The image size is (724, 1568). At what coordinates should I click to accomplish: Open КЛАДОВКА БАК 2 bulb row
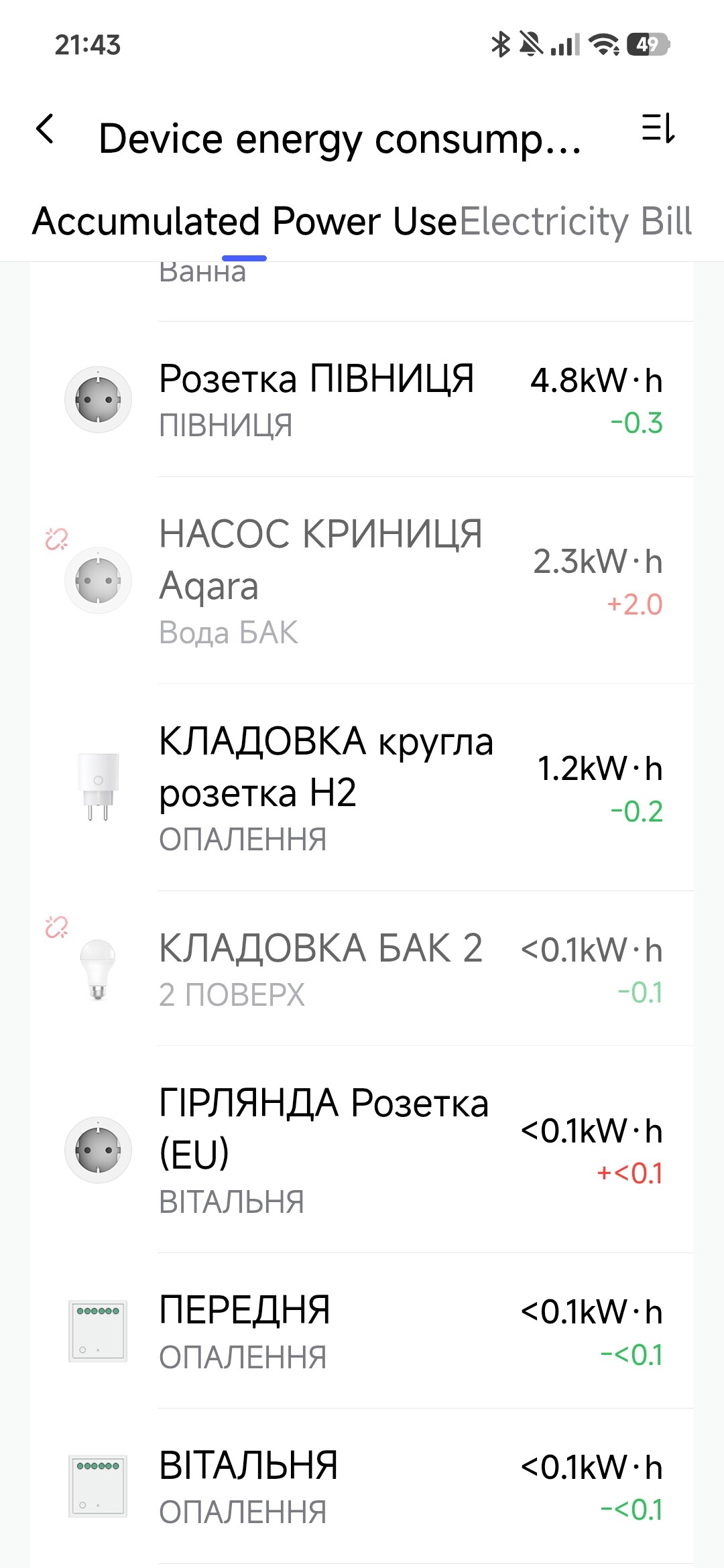pyautogui.click(x=362, y=969)
